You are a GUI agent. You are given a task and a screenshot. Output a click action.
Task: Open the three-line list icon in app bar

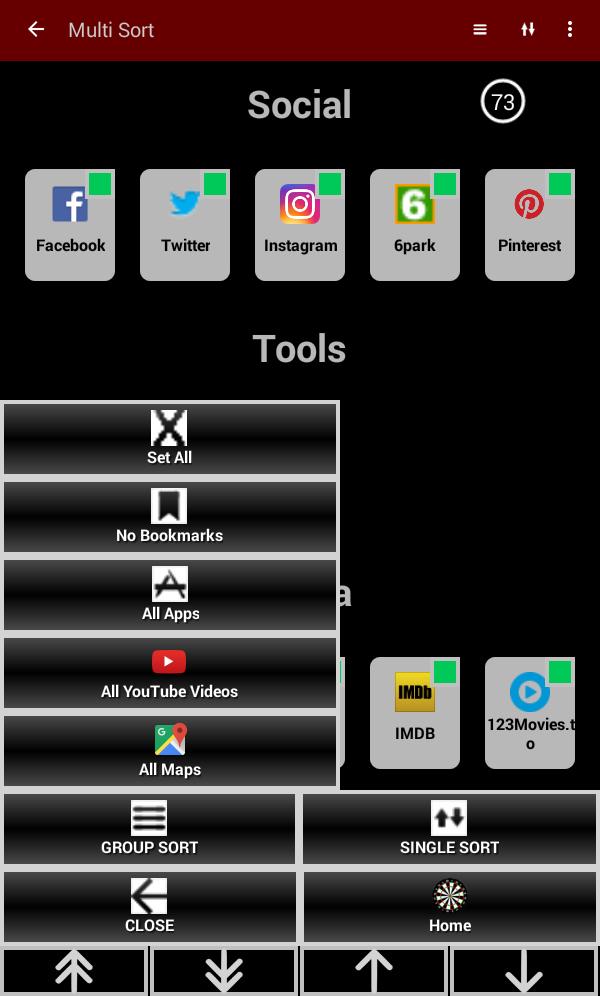[x=480, y=30]
